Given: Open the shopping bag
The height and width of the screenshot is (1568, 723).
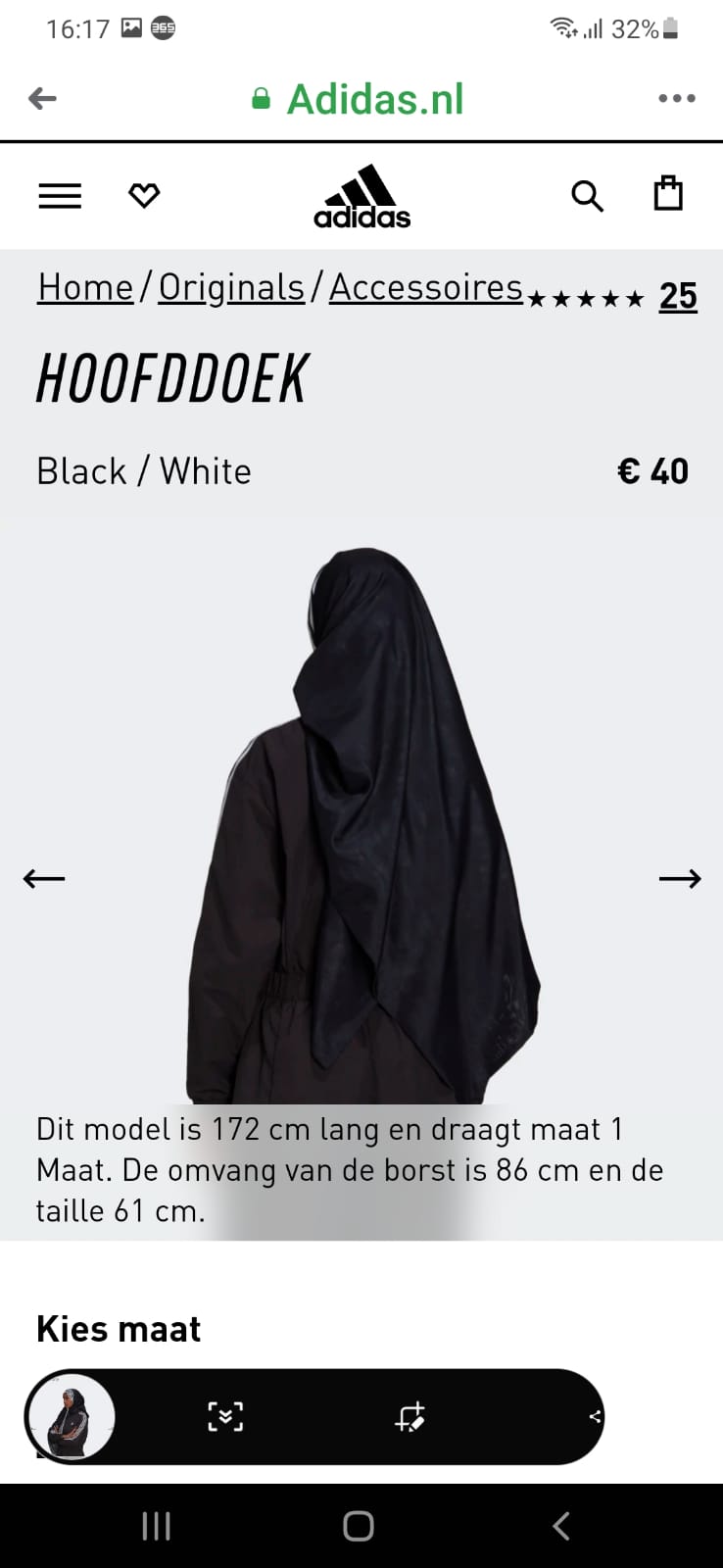Looking at the screenshot, I should click(668, 194).
